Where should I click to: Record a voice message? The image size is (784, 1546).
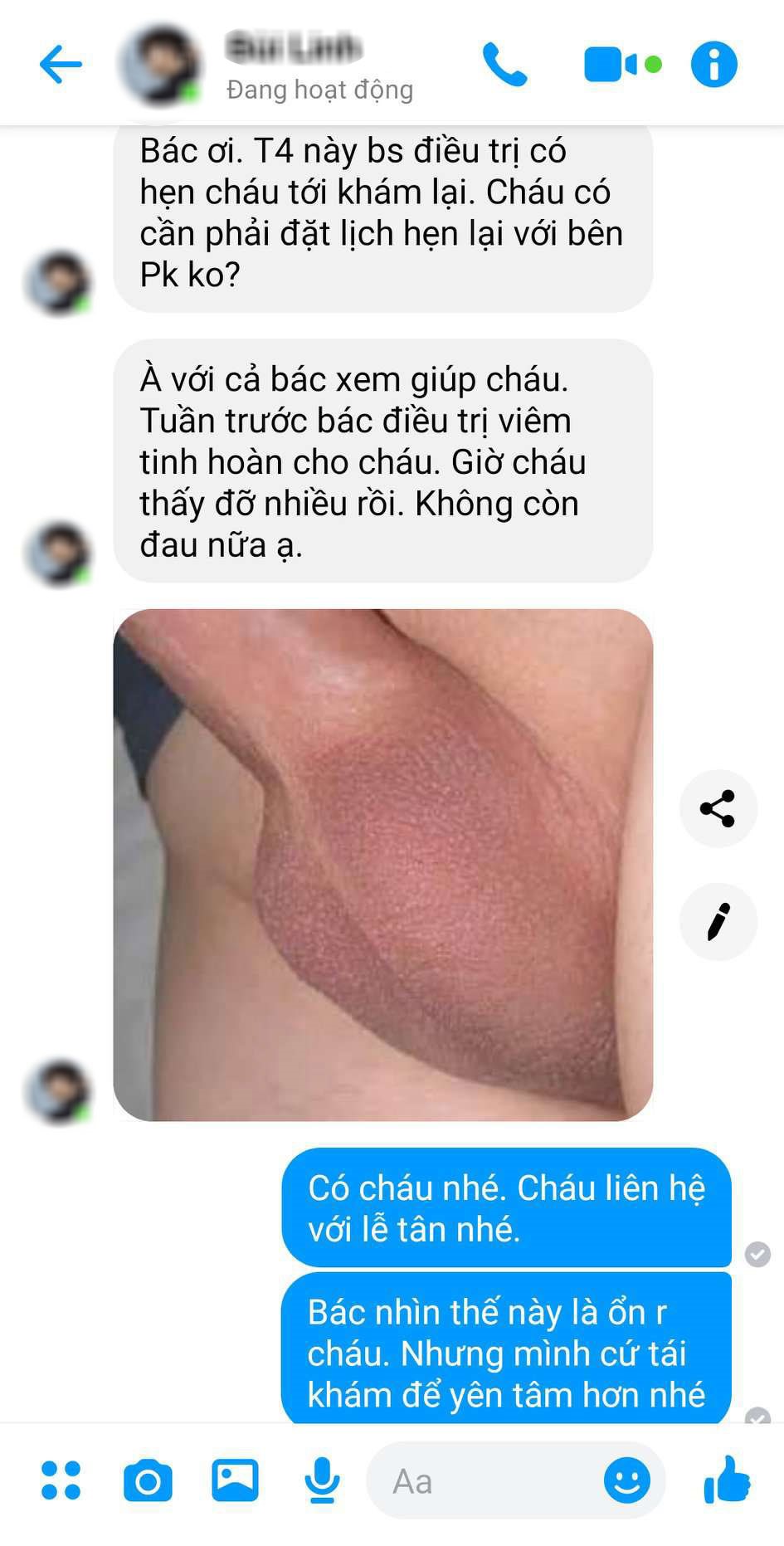[322, 1480]
